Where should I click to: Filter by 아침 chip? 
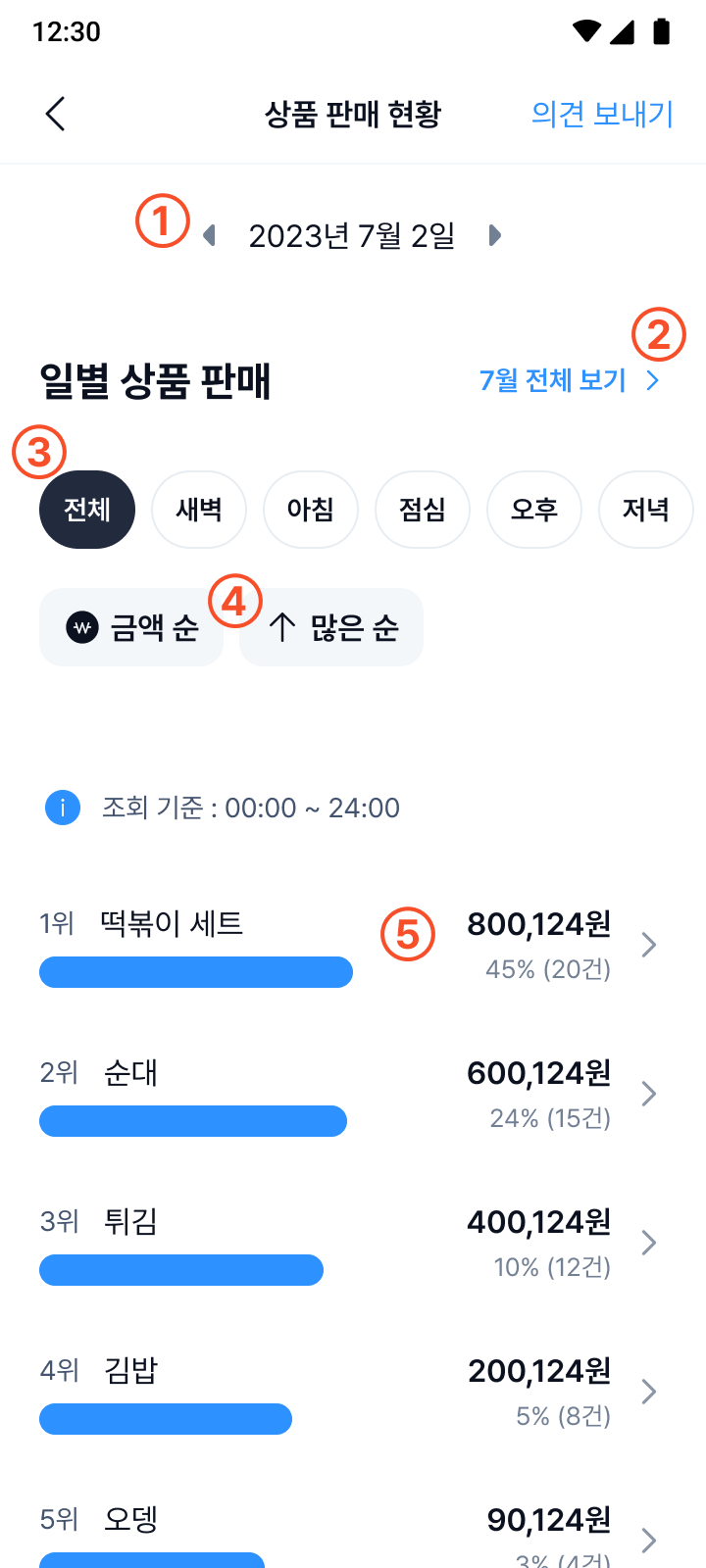point(311,510)
